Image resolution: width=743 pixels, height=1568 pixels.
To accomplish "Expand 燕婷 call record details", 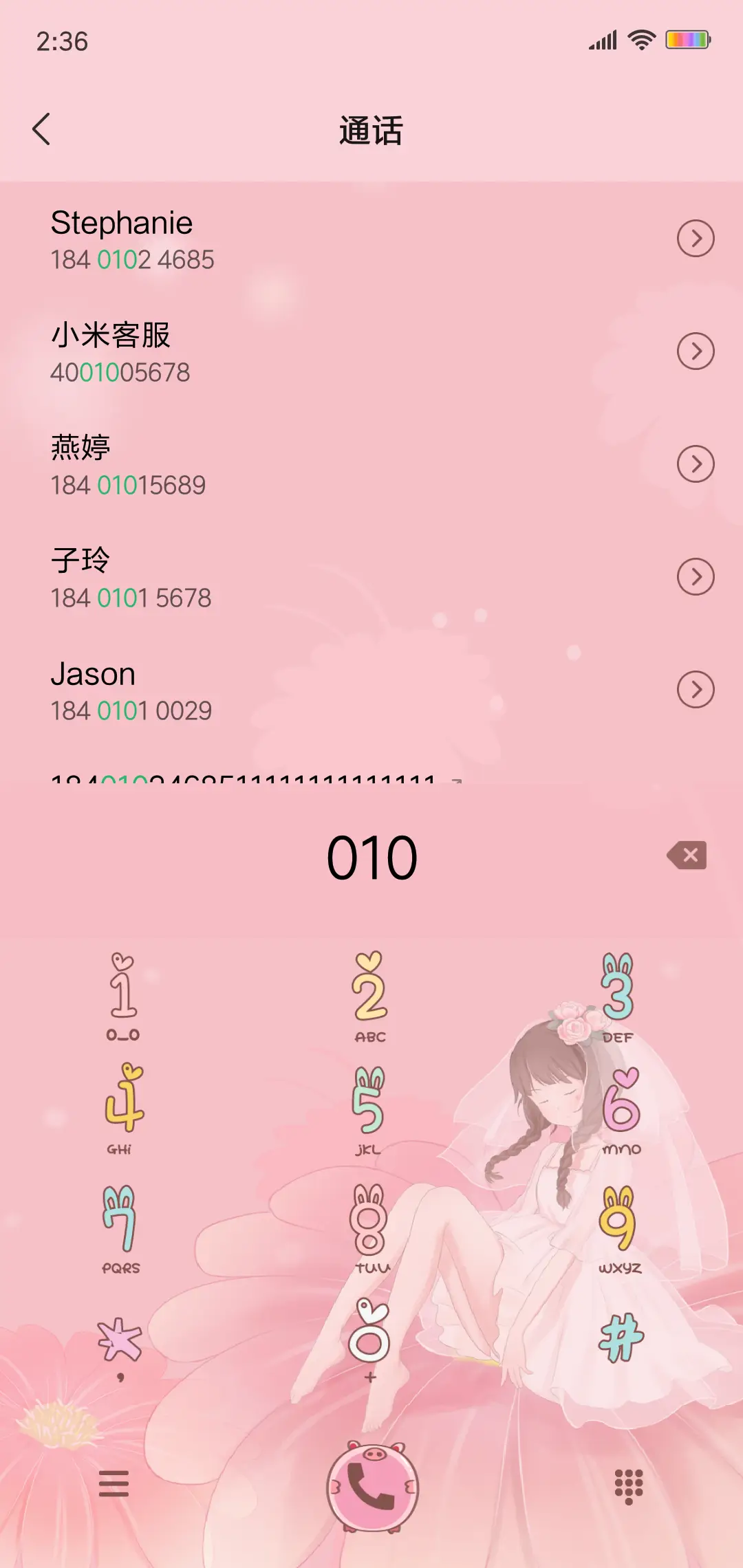I will click(696, 464).
